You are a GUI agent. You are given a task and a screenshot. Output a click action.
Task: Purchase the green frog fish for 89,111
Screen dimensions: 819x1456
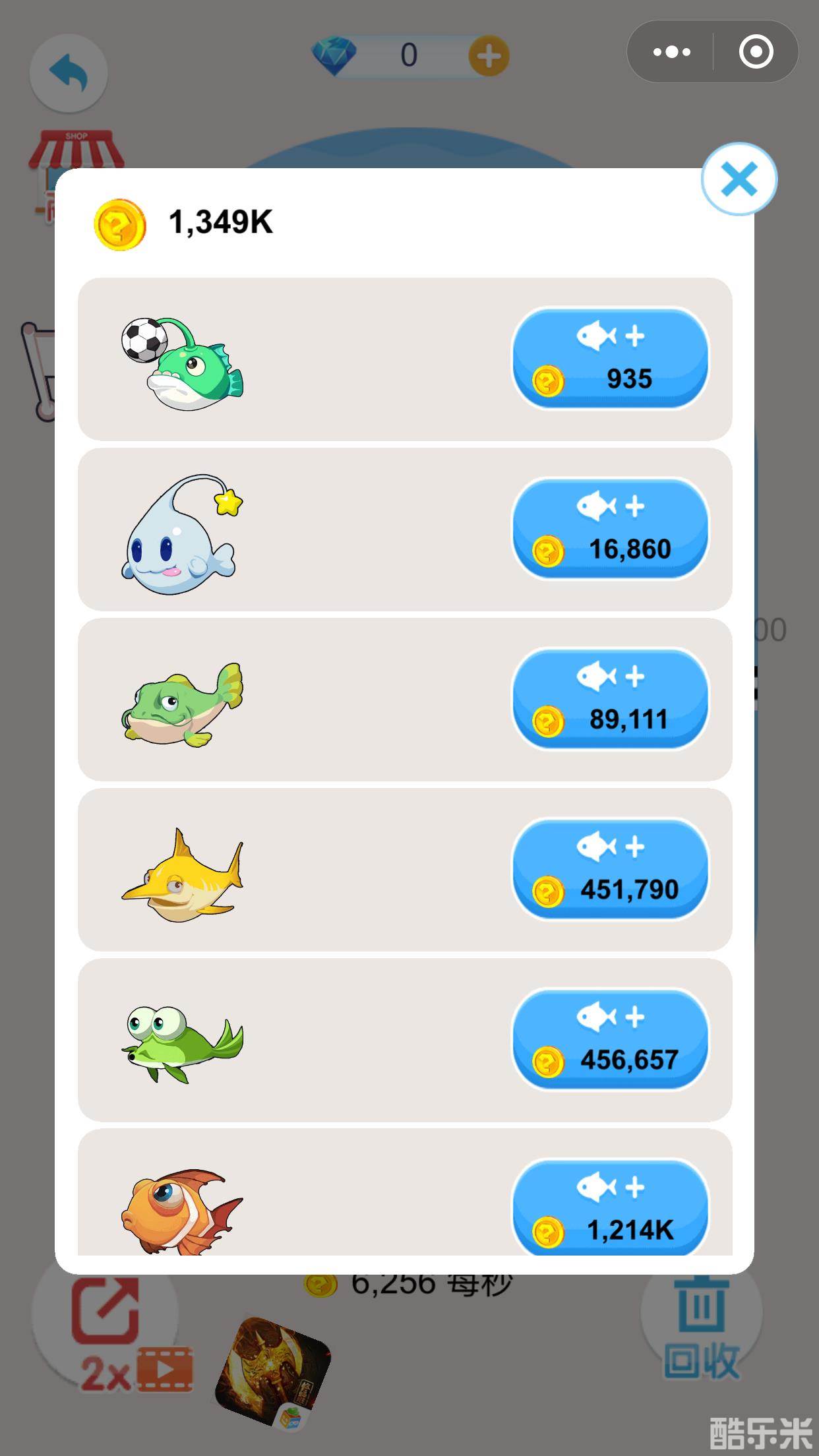(x=610, y=699)
